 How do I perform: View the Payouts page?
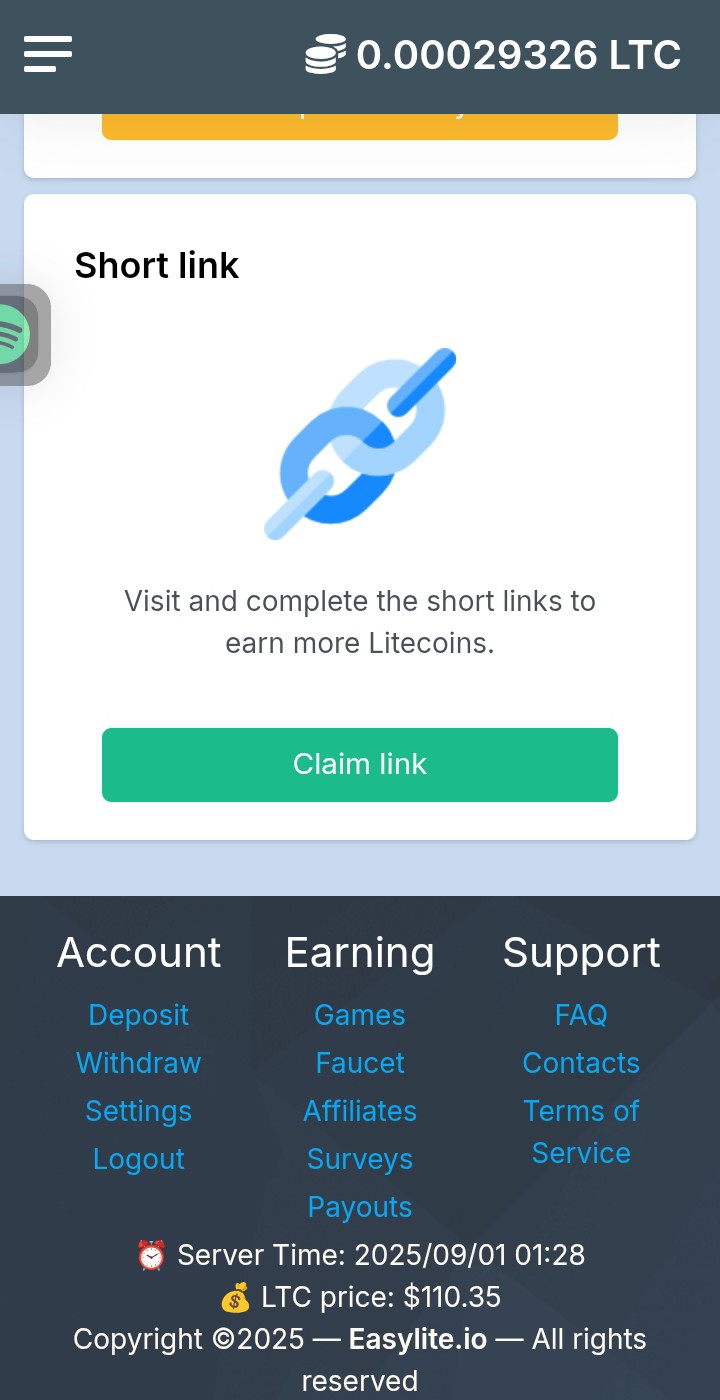click(x=360, y=1207)
